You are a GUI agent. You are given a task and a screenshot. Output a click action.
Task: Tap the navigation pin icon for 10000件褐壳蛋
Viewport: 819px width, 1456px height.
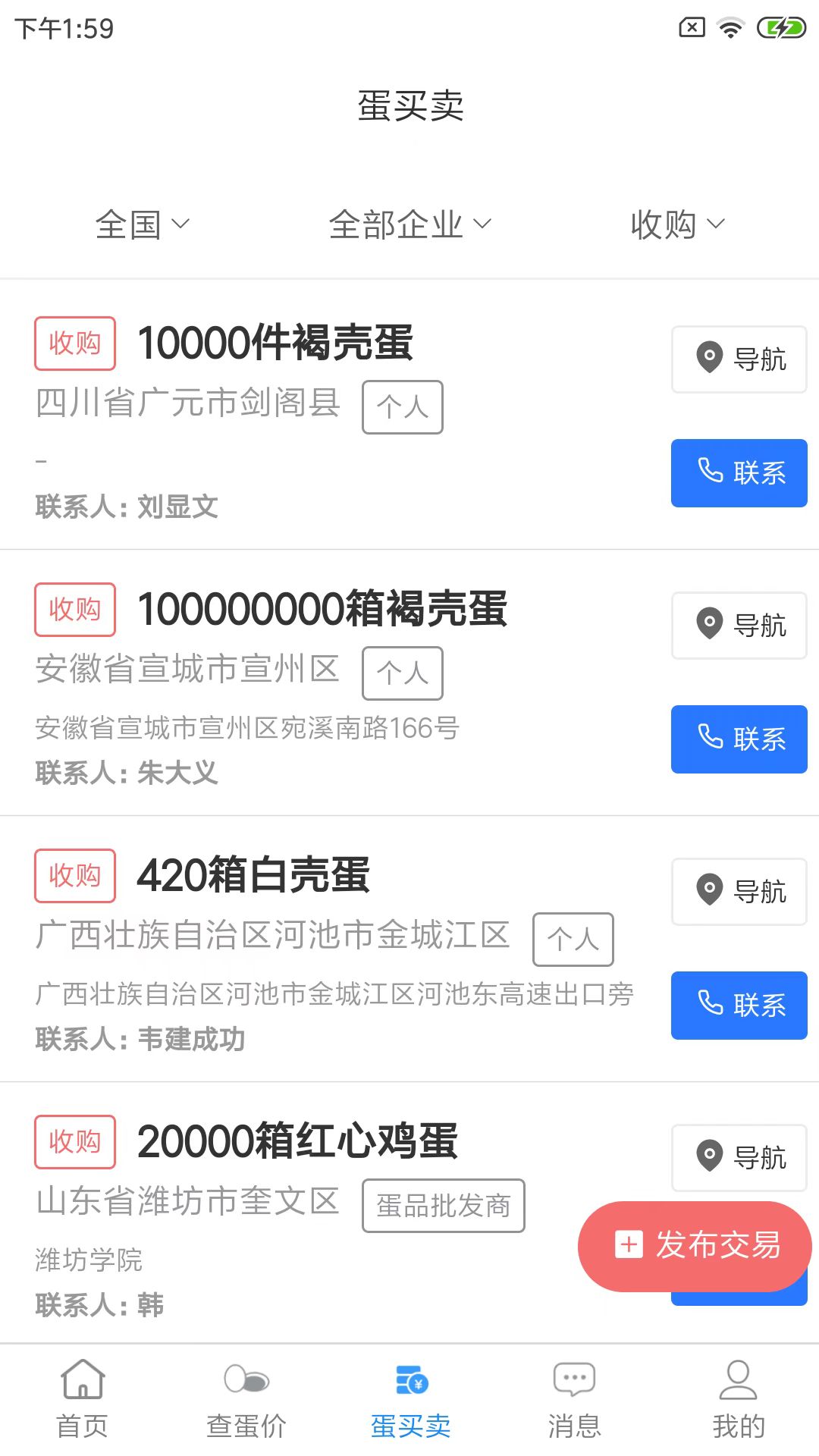709,359
